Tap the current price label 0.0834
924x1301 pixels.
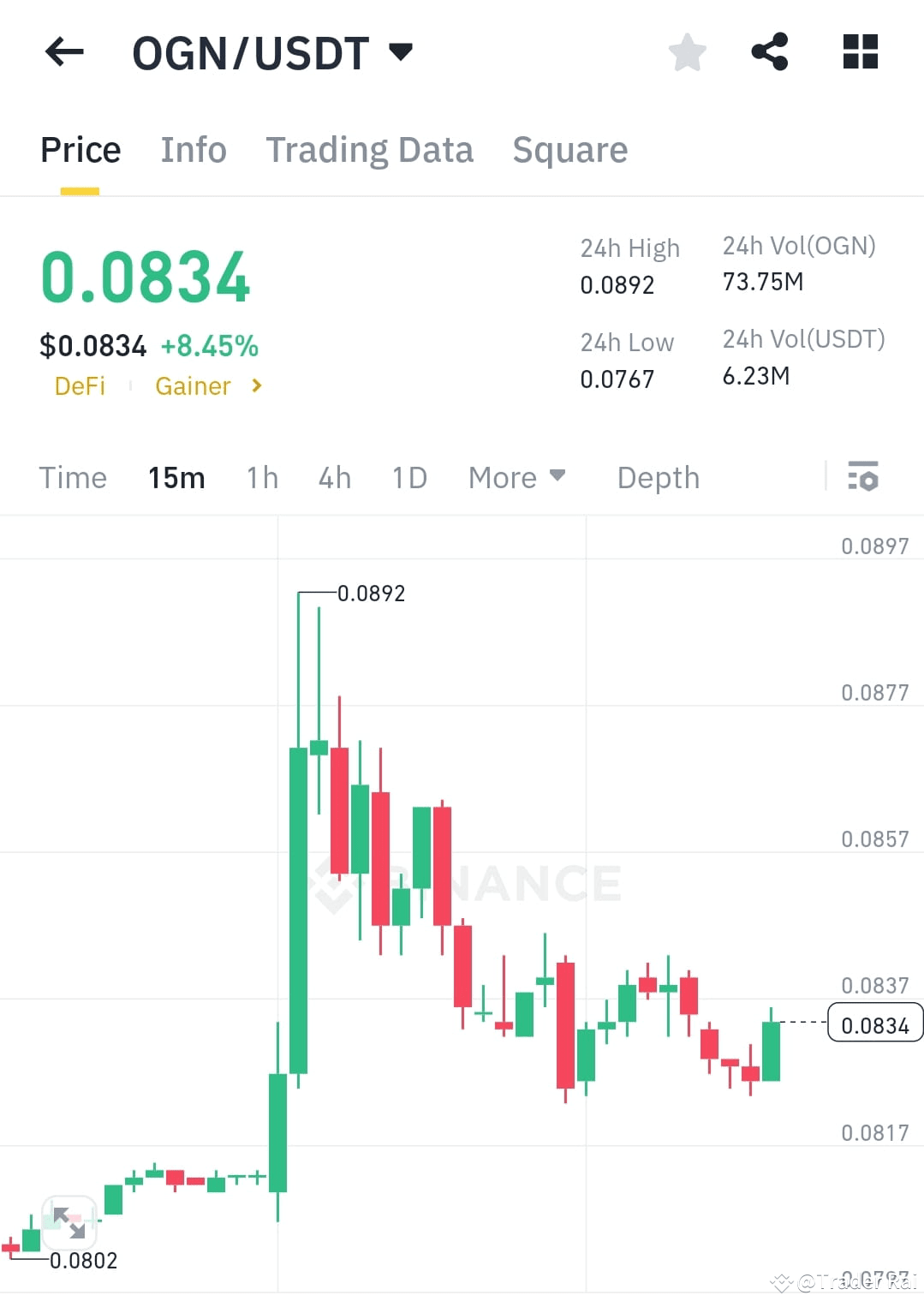(x=875, y=1023)
